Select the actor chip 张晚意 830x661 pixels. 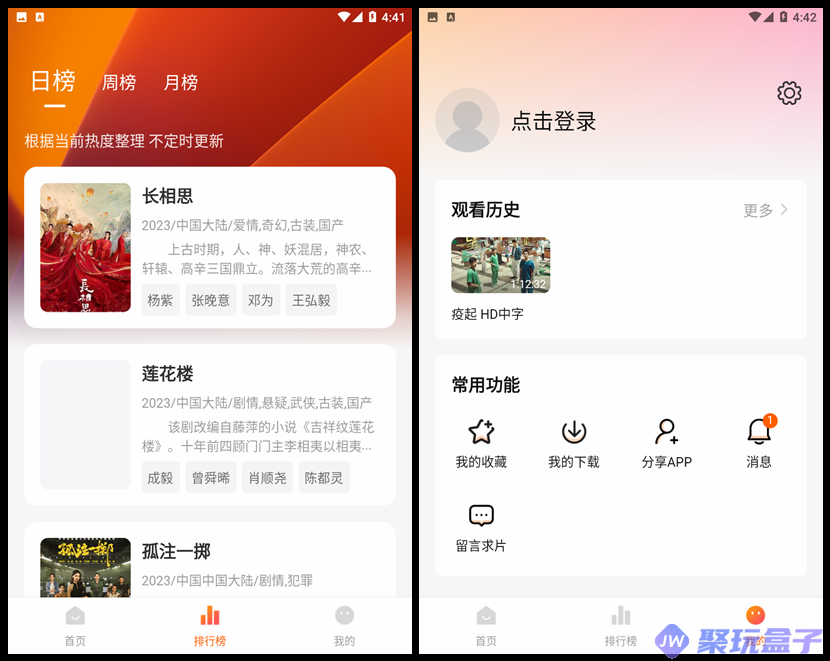tap(211, 300)
